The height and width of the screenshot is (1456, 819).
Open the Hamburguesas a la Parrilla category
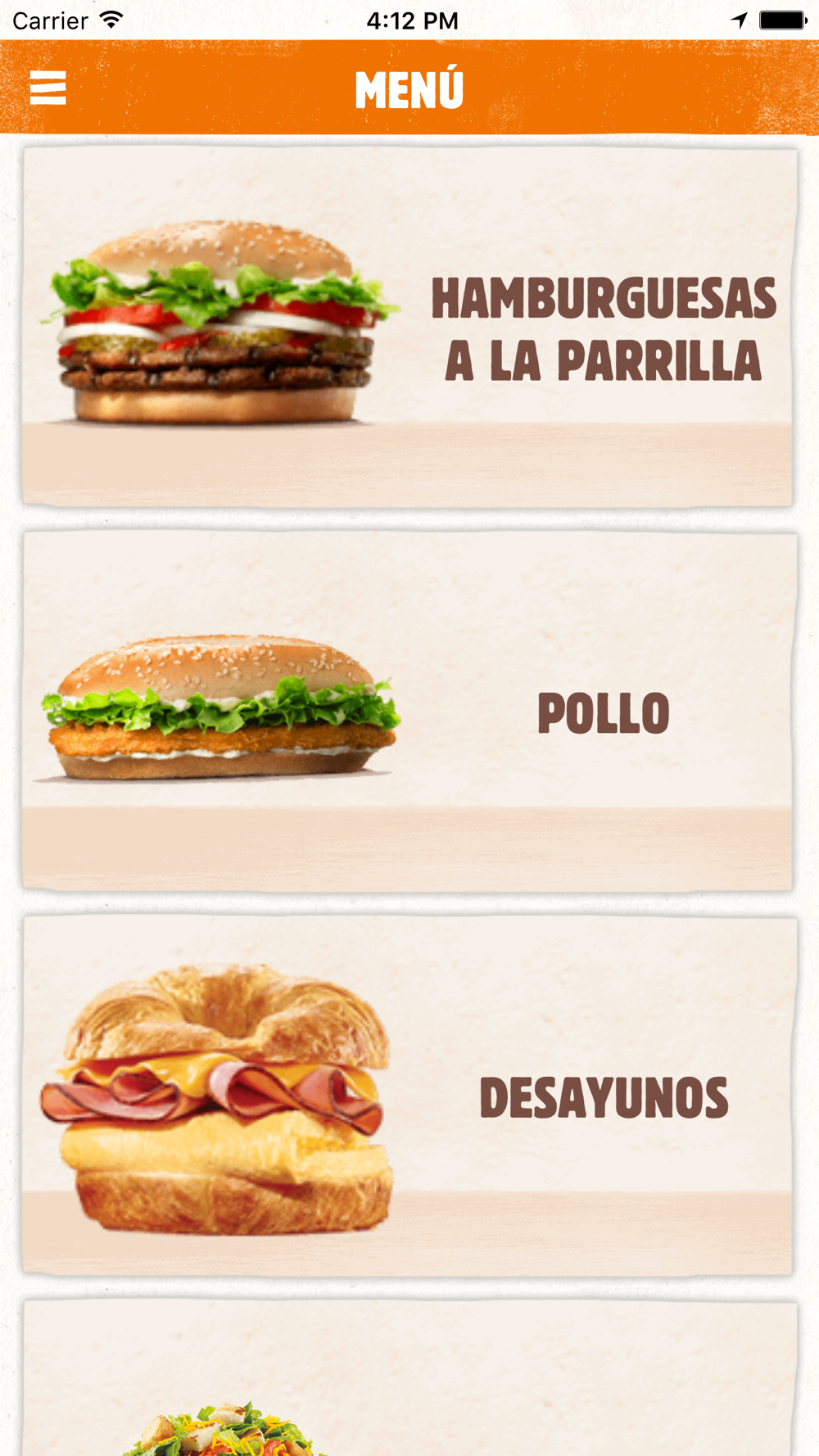pos(408,327)
